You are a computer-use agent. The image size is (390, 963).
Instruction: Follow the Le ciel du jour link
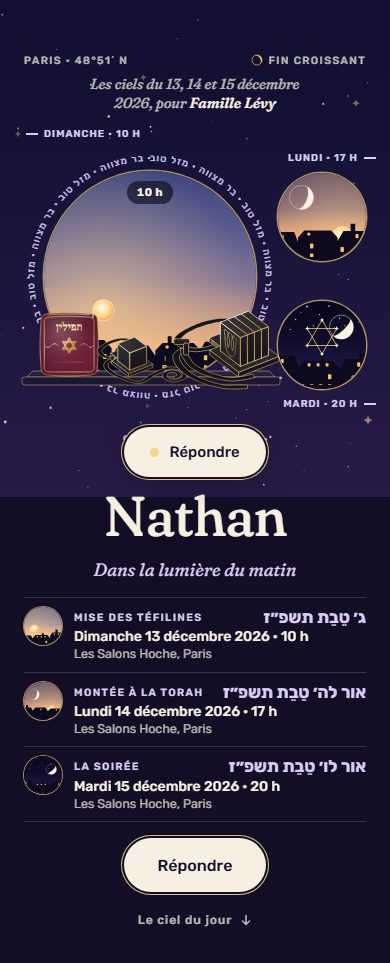195,920
